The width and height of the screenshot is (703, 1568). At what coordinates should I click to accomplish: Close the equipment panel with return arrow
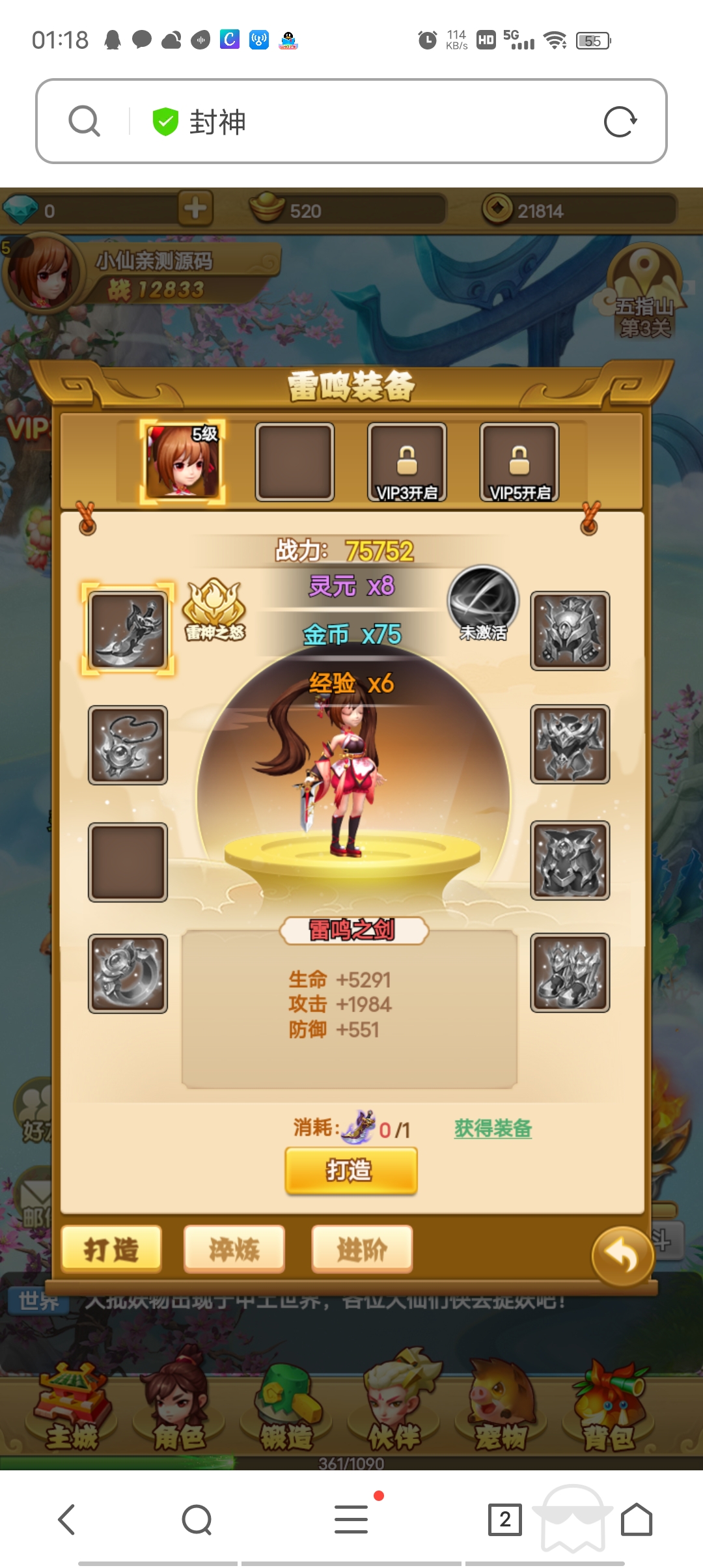click(x=622, y=1256)
